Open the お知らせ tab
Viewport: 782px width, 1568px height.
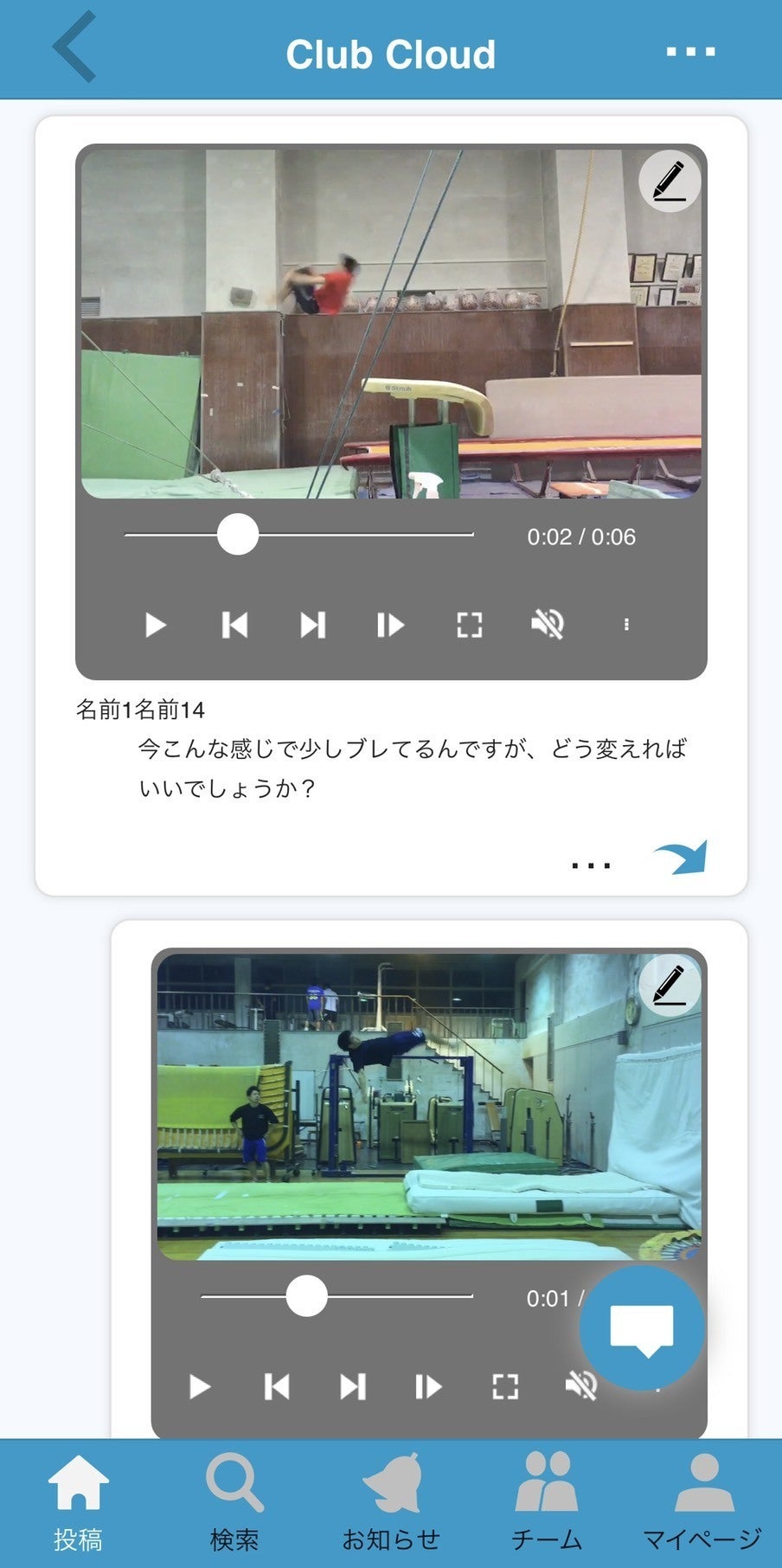point(391,1502)
